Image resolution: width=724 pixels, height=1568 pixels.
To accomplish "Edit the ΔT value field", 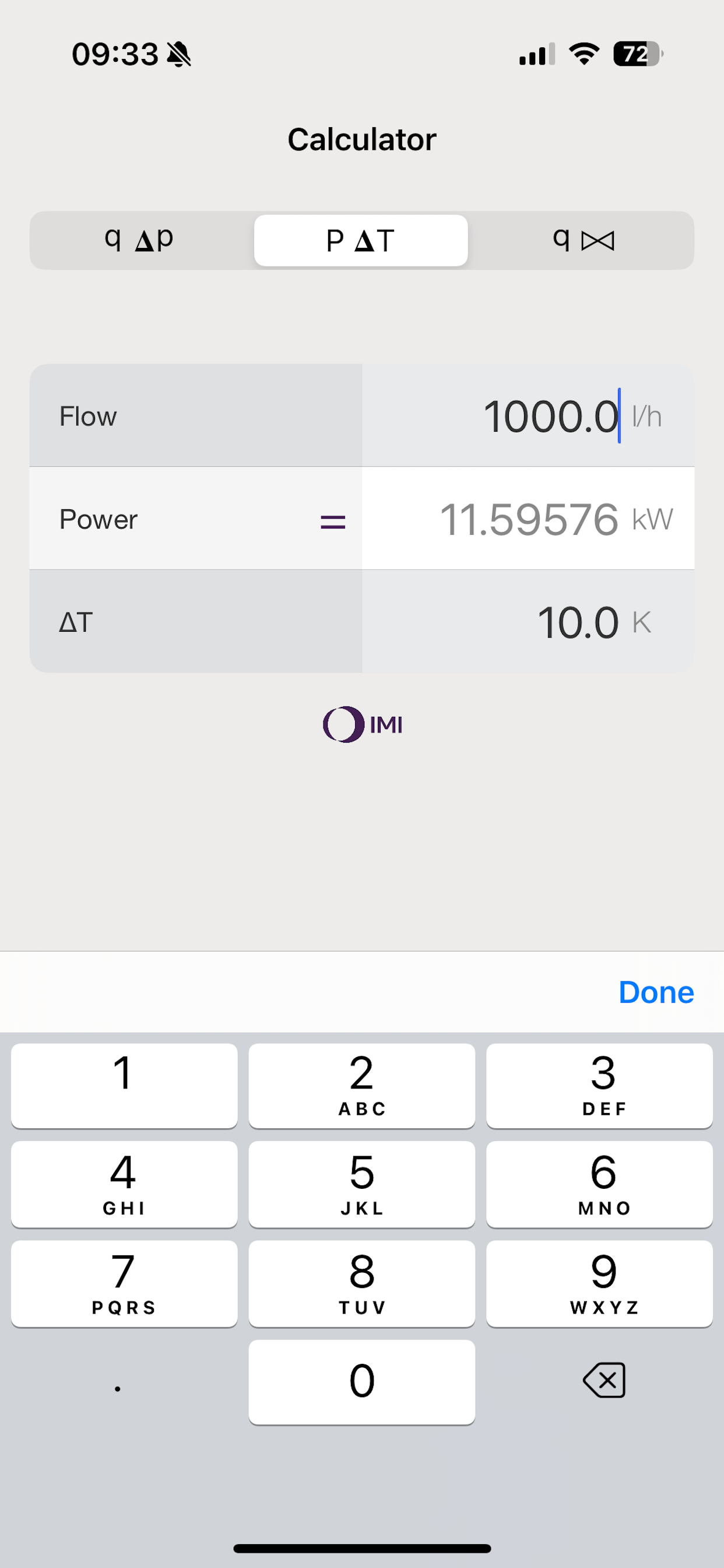I will click(528, 621).
